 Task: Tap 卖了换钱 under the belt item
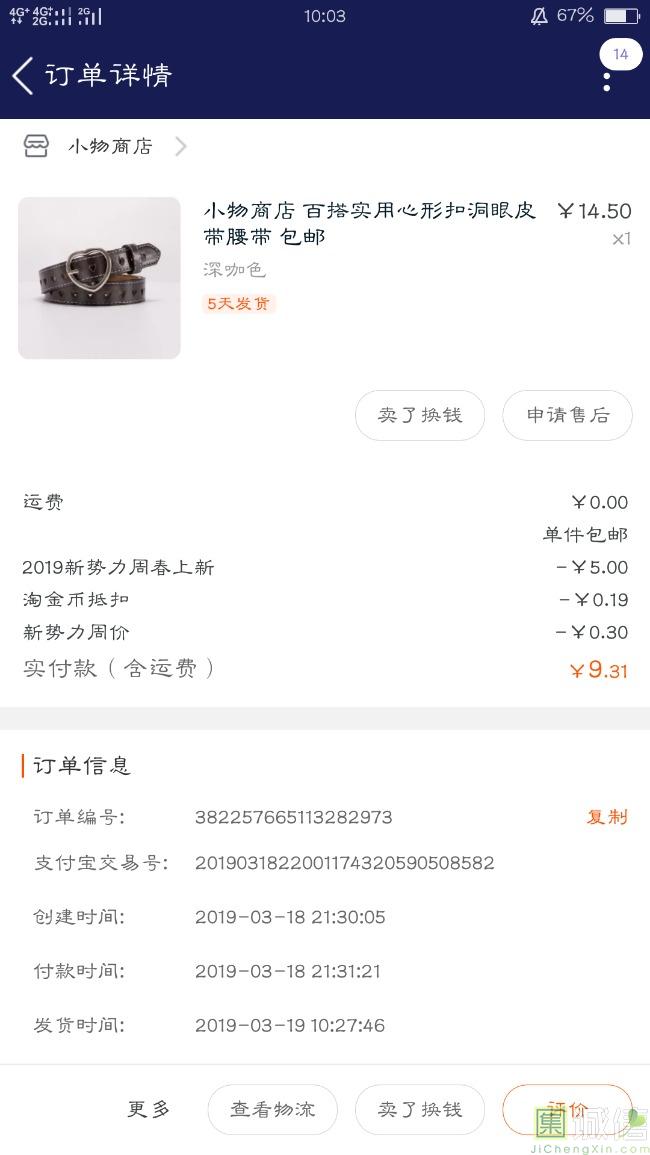pyautogui.click(x=420, y=415)
